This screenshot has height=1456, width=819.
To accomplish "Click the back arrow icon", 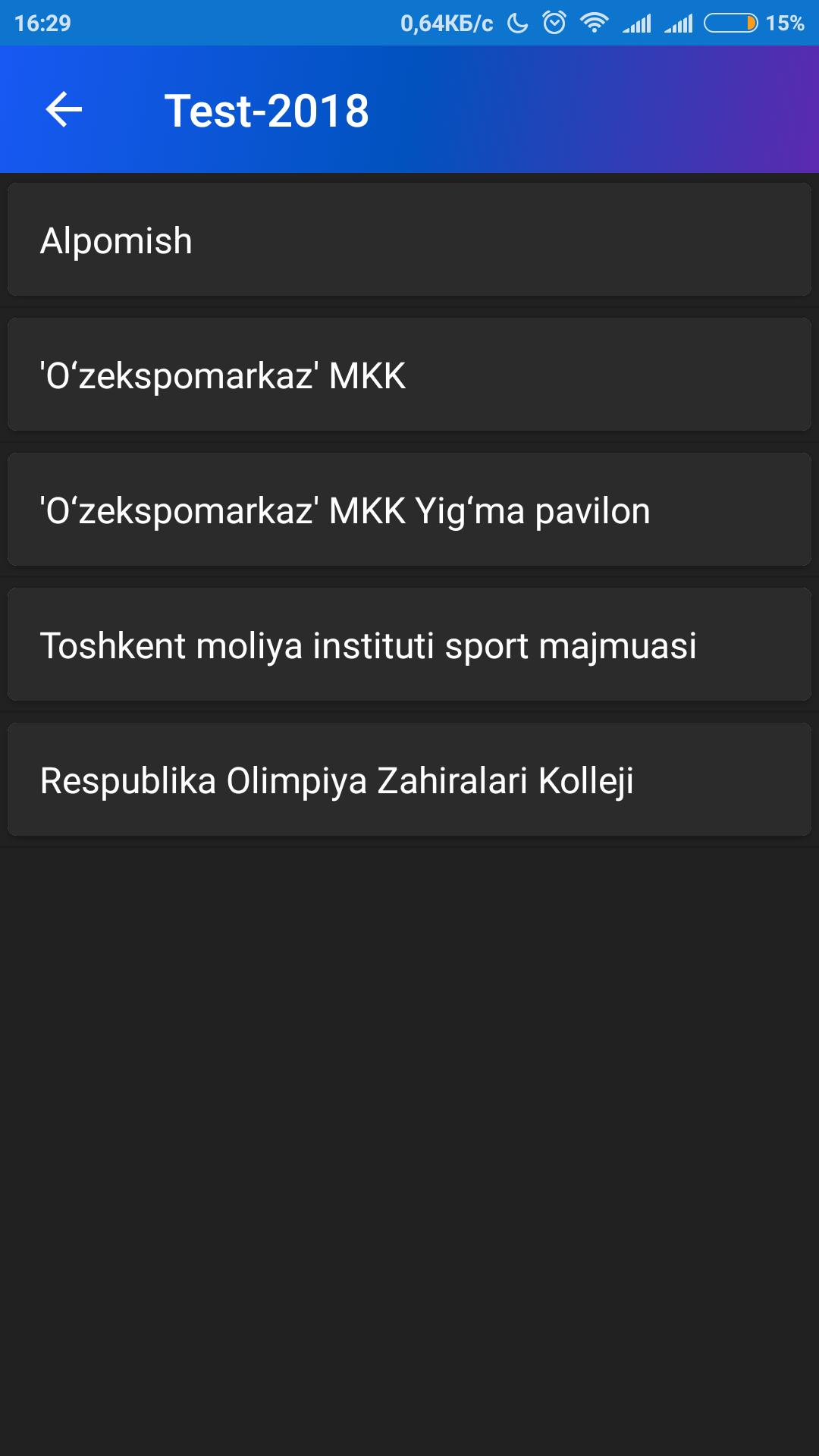I will pos(63,111).
